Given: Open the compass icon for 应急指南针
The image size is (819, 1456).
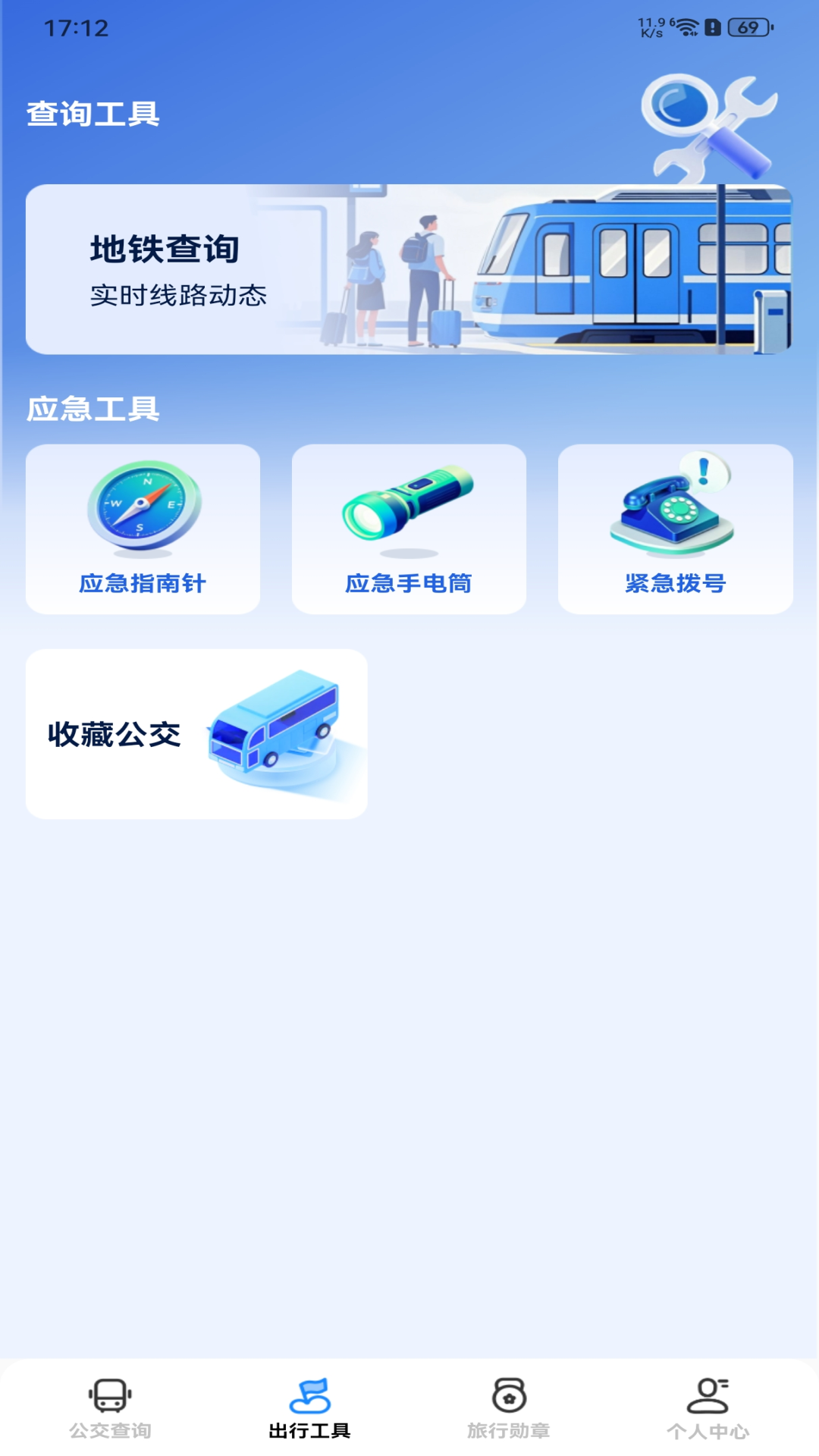Looking at the screenshot, I should [143, 504].
